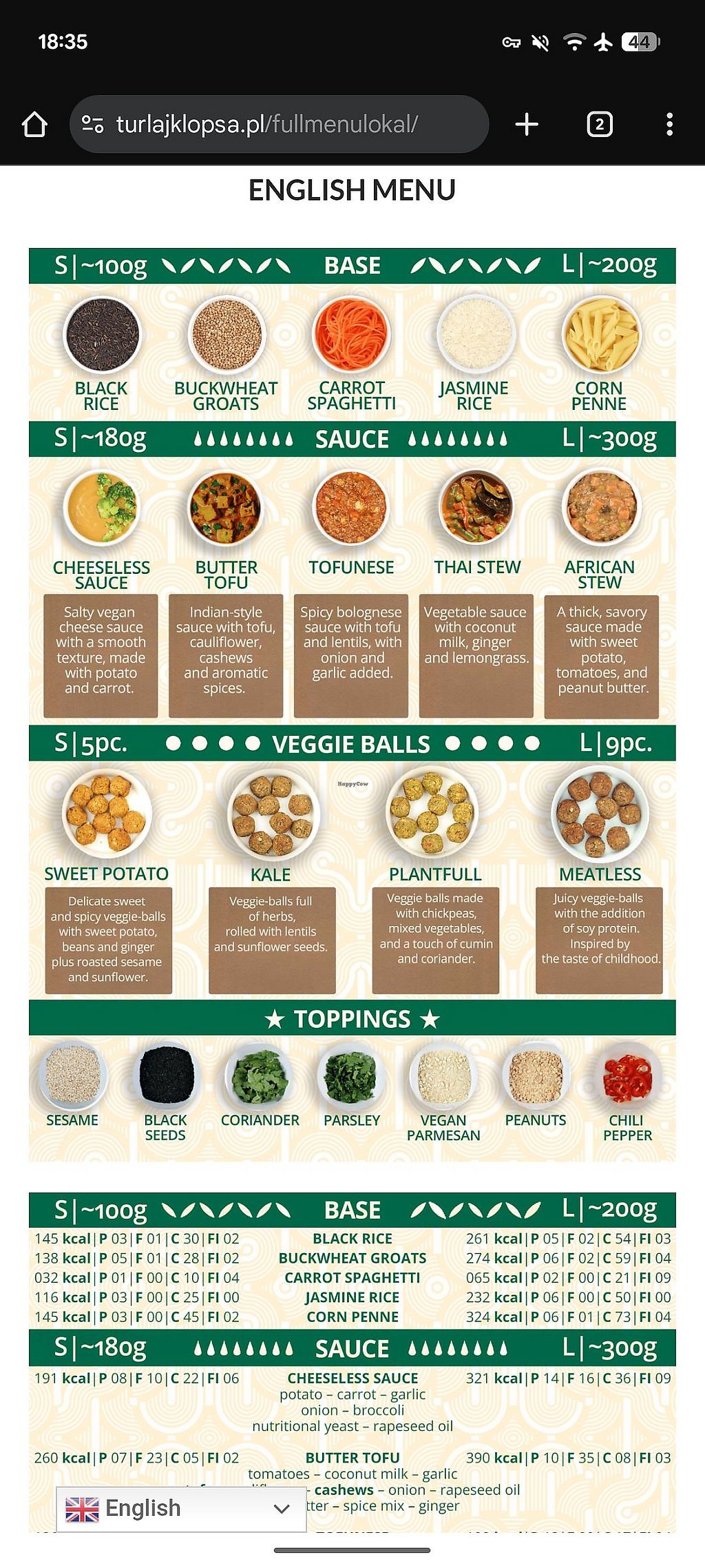View site information in address bar
Image resolution: width=705 pixels, height=1568 pixels.
(92, 125)
